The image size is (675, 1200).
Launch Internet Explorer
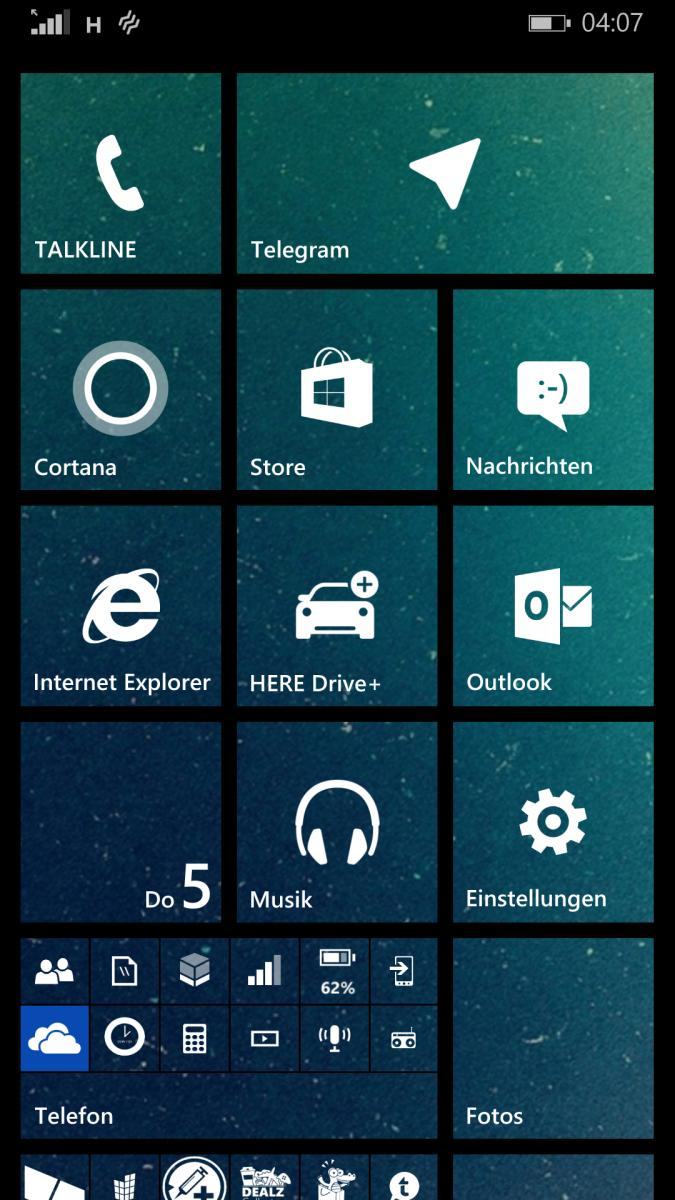[x=120, y=606]
